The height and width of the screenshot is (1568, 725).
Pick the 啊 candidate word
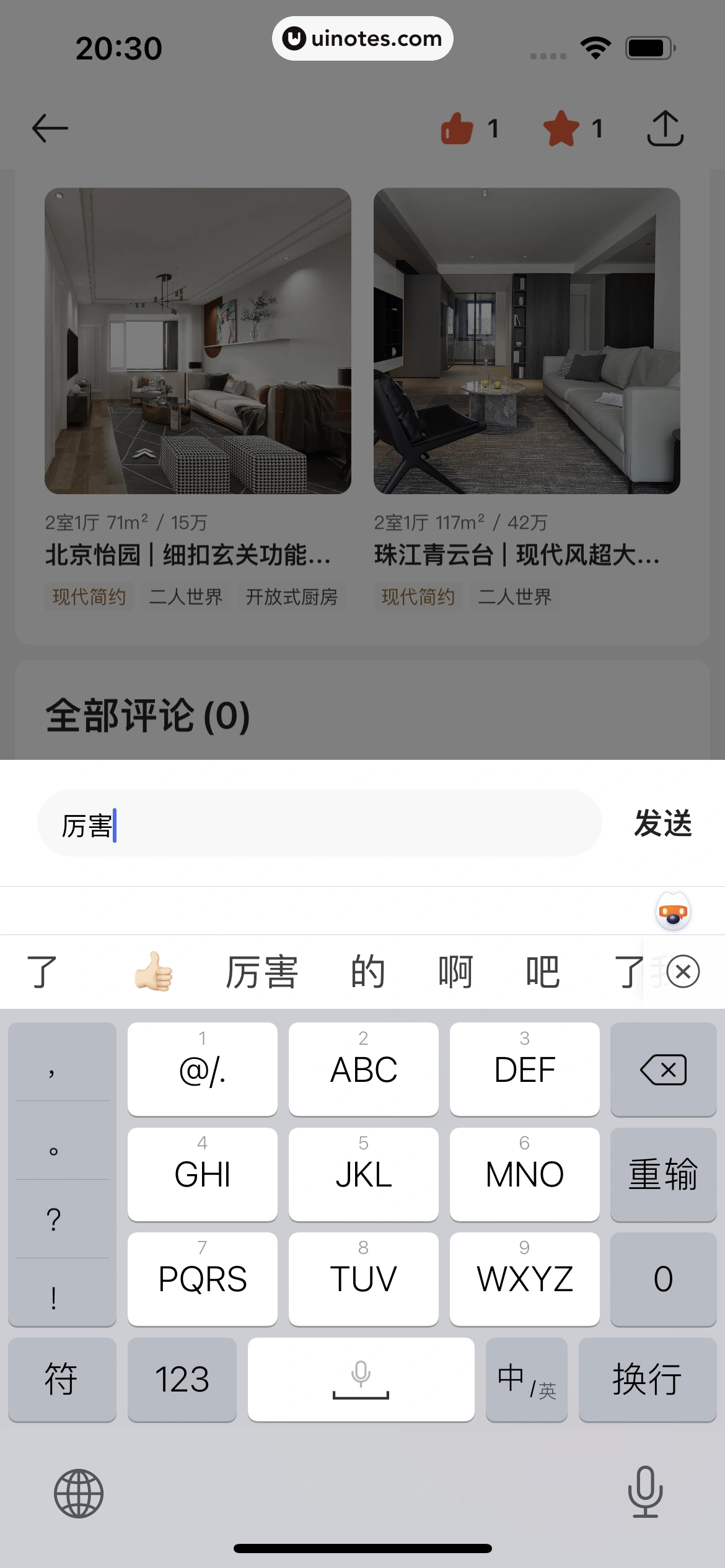[x=455, y=971]
